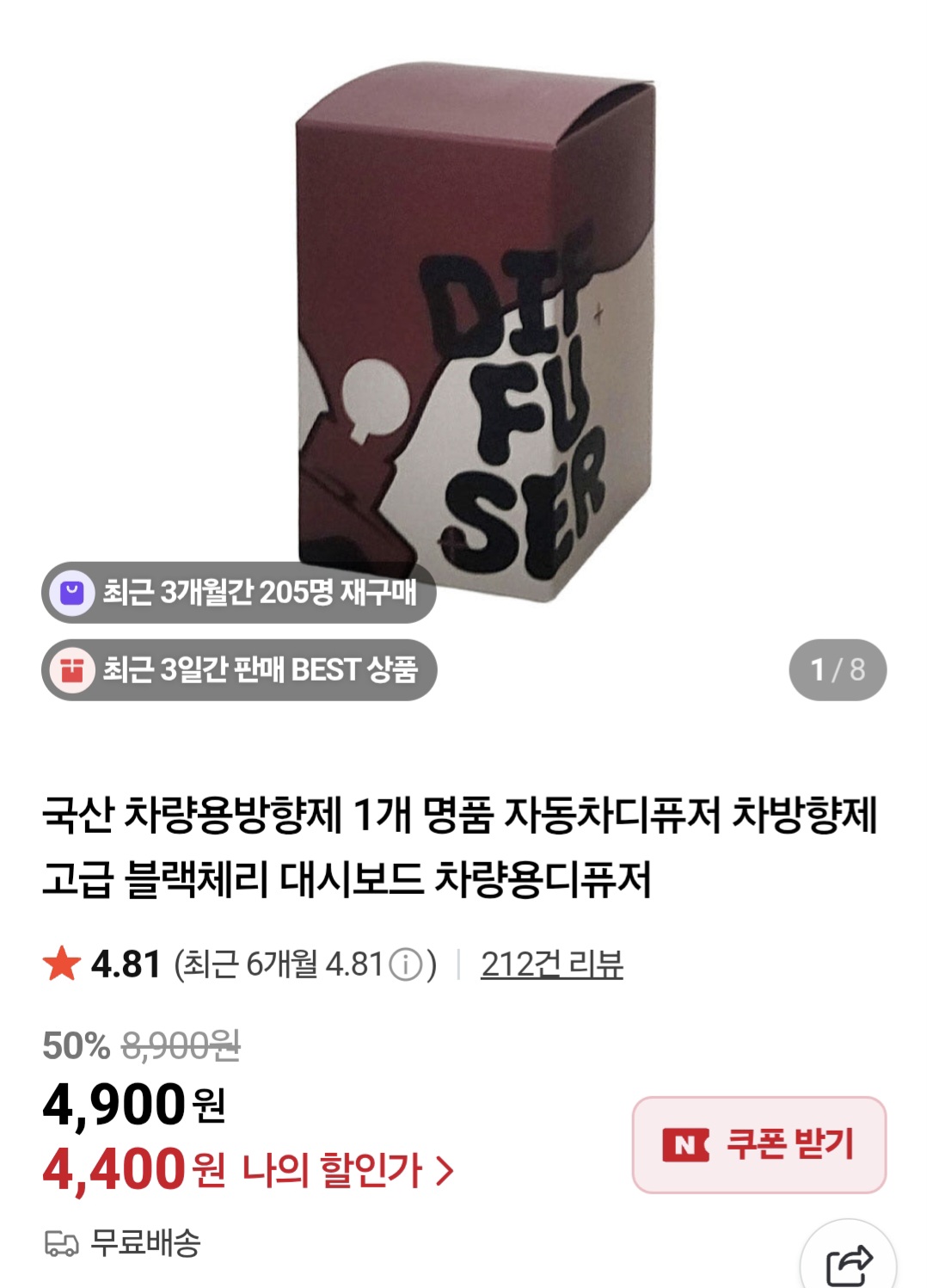The image size is (927, 1288).
Task: Show rating info next to 최근 6개월 4.81
Action: (406, 965)
